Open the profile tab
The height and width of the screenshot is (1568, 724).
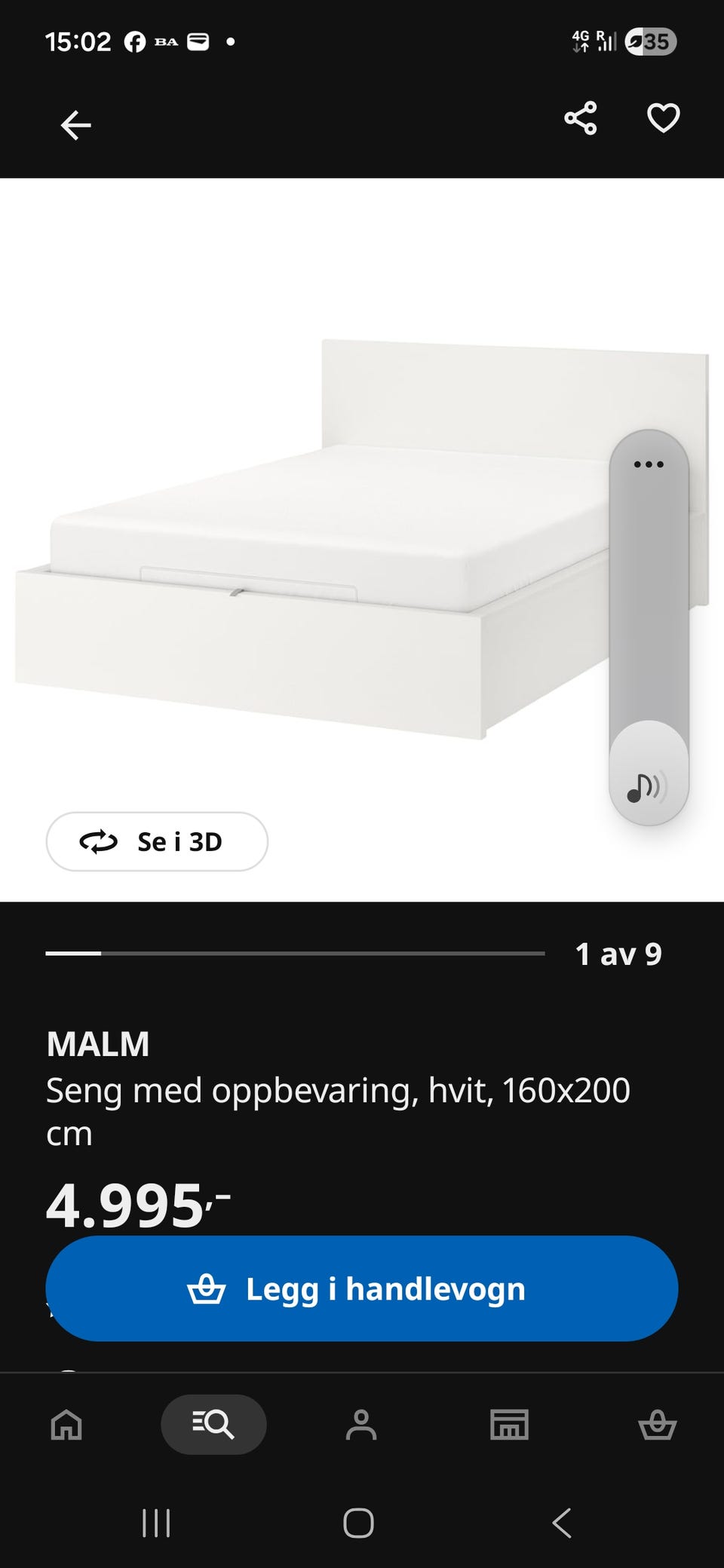[x=361, y=1425]
